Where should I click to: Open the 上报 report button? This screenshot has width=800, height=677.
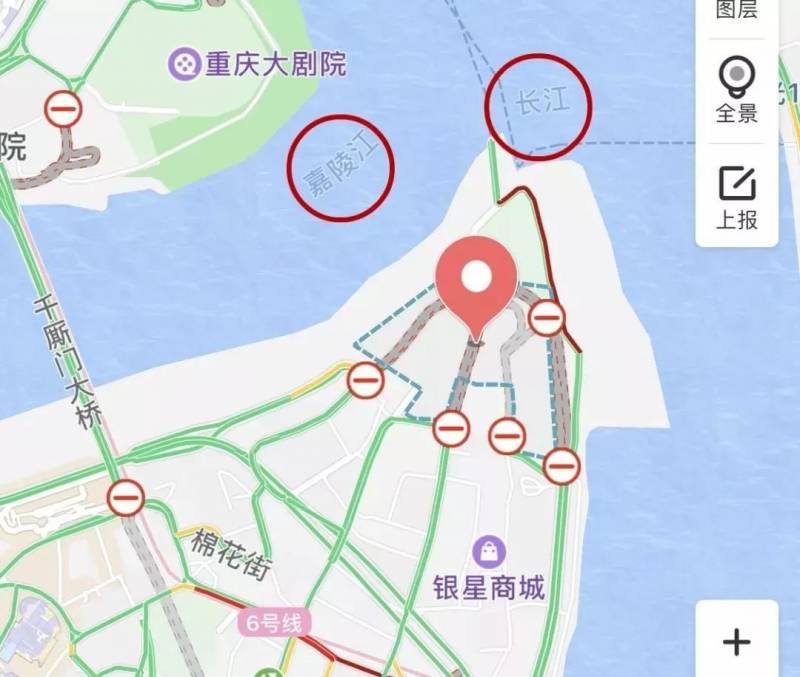pyautogui.click(x=737, y=197)
